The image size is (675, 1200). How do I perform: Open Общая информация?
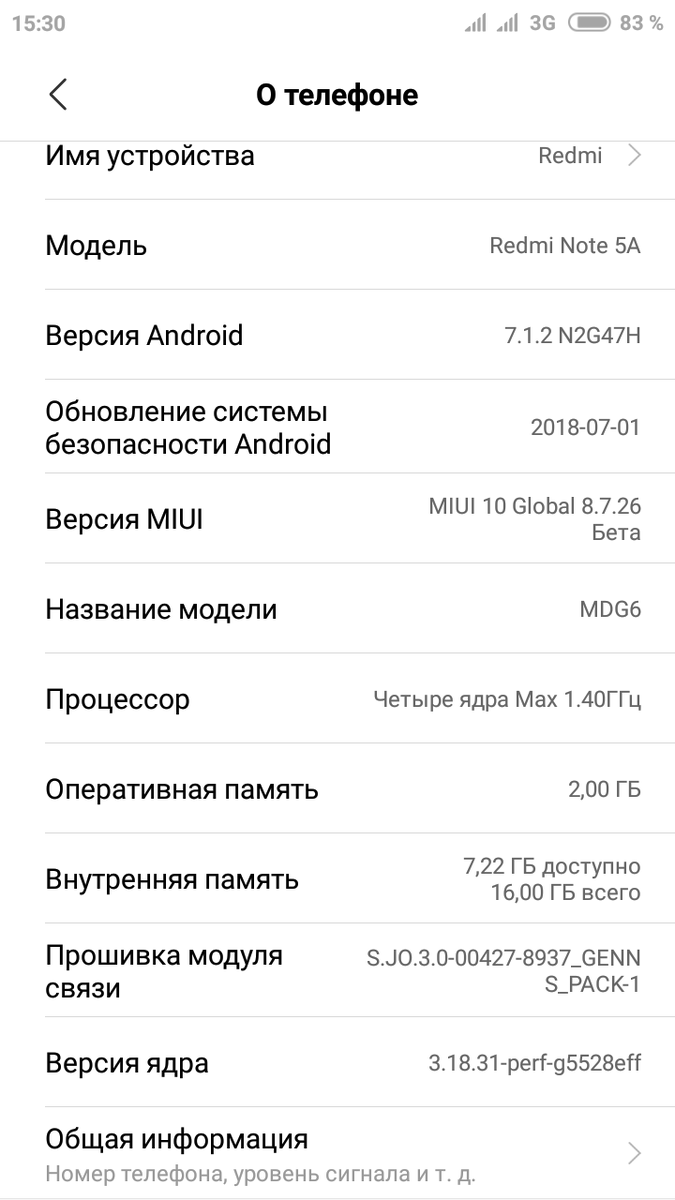pos(340,1153)
